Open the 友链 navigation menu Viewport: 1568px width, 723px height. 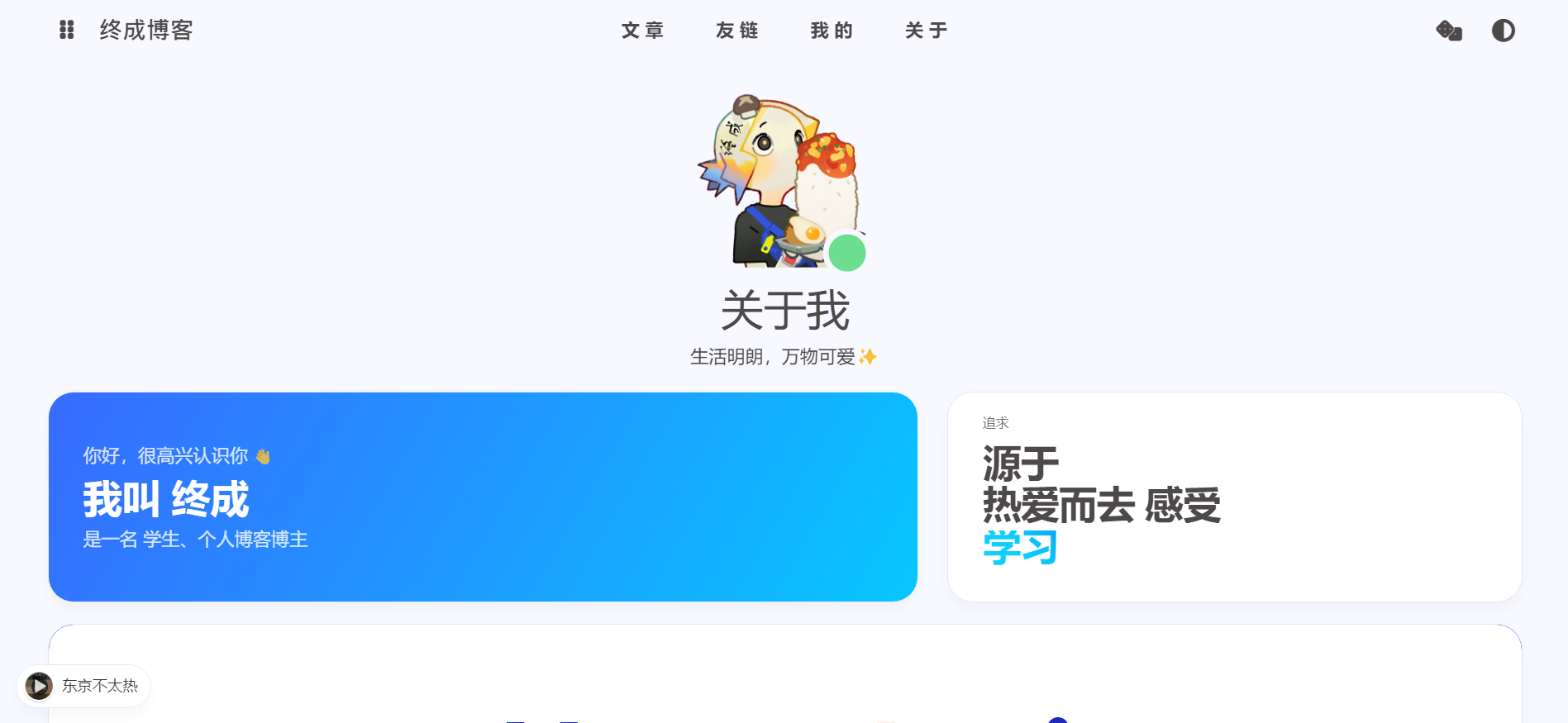736,31
